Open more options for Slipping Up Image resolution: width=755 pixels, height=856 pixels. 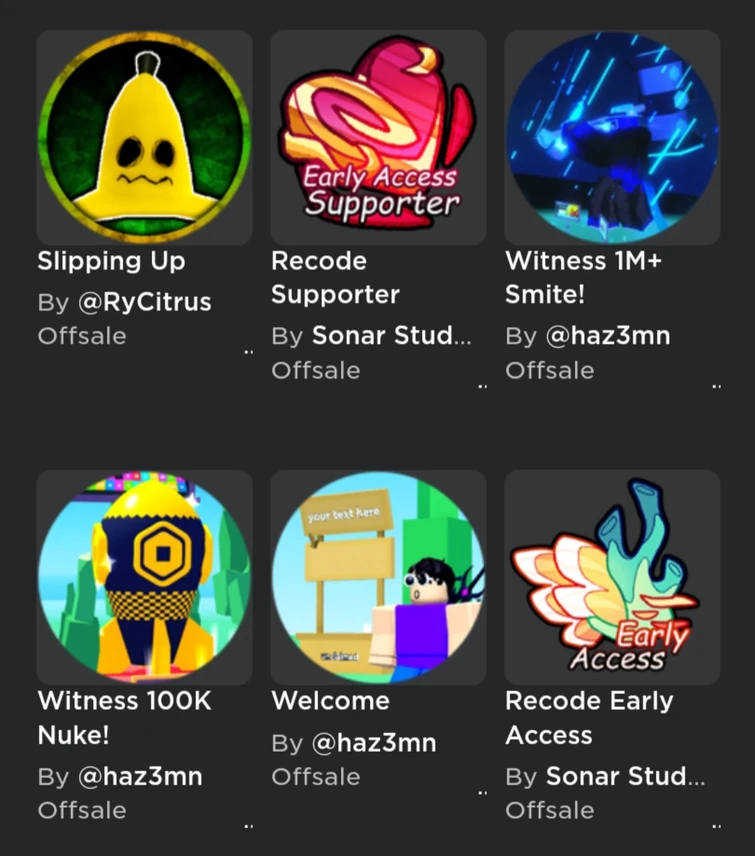point(249,352)
